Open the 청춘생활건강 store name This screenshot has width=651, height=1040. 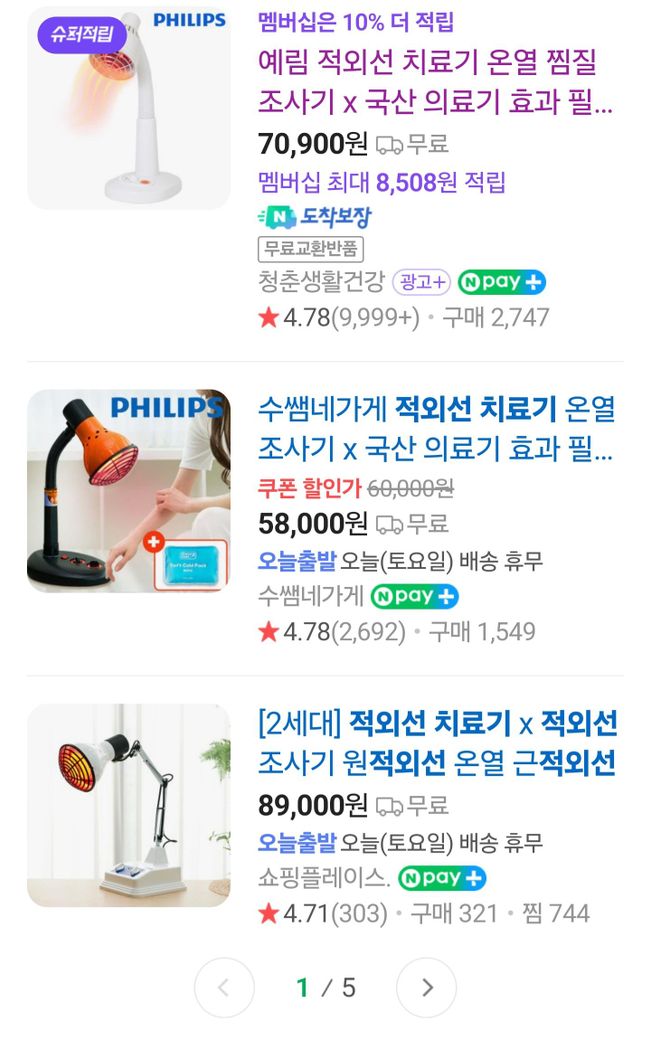320,282
